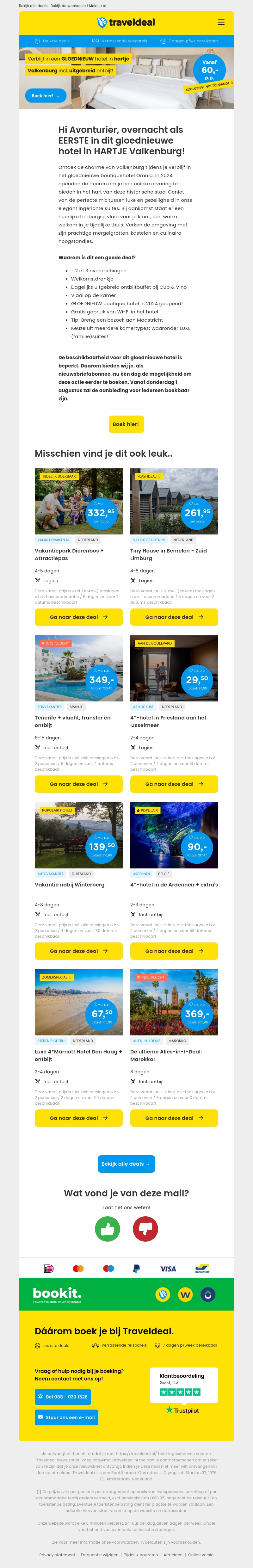Go to Tiny House in Bemelen deal
The height and width of the screenshot is (1568, 253).
click(x=174, y=617)
